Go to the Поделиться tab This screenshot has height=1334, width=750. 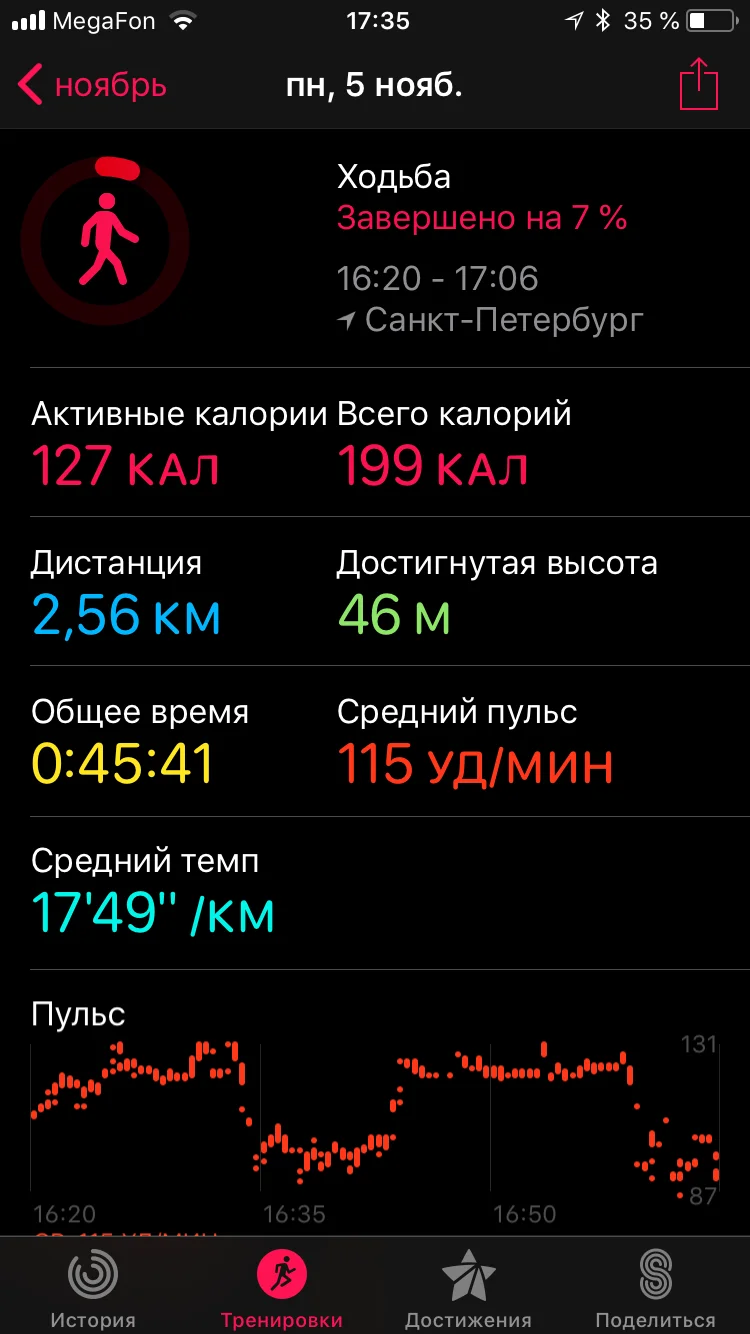tap(655, 1288)
